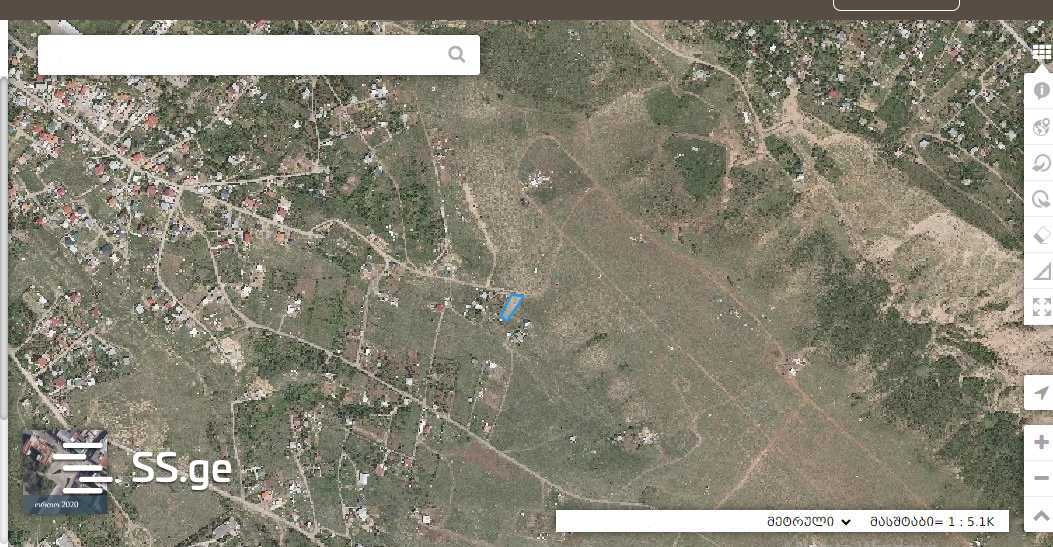
Task: Switch the basemap via the 2020 imagery thumbnail
Action: click(x=65, y=472)
